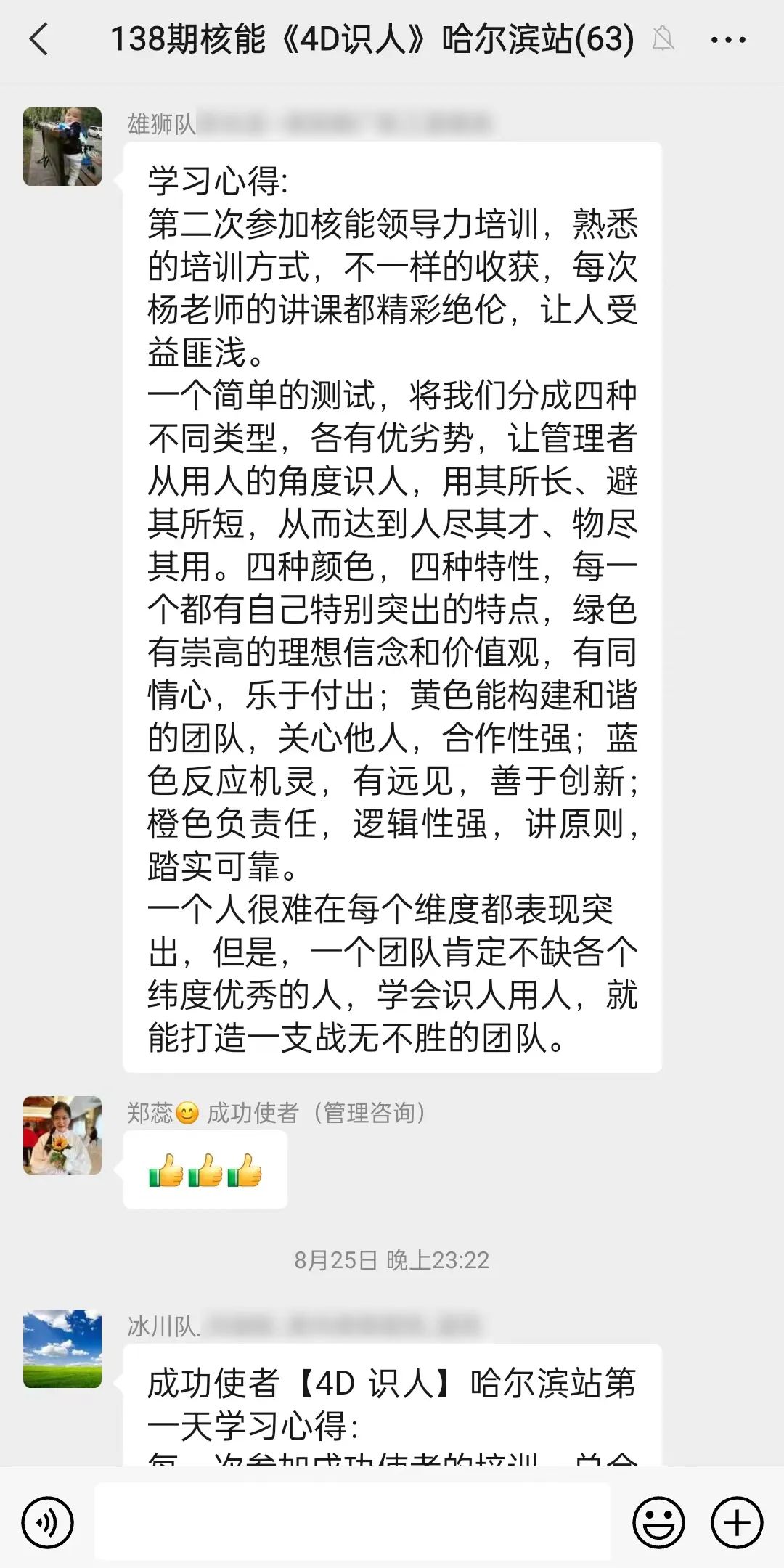Open 郑蕊's profile avatar
This screenshot has width=784, height=1568.
[62, 1135]
